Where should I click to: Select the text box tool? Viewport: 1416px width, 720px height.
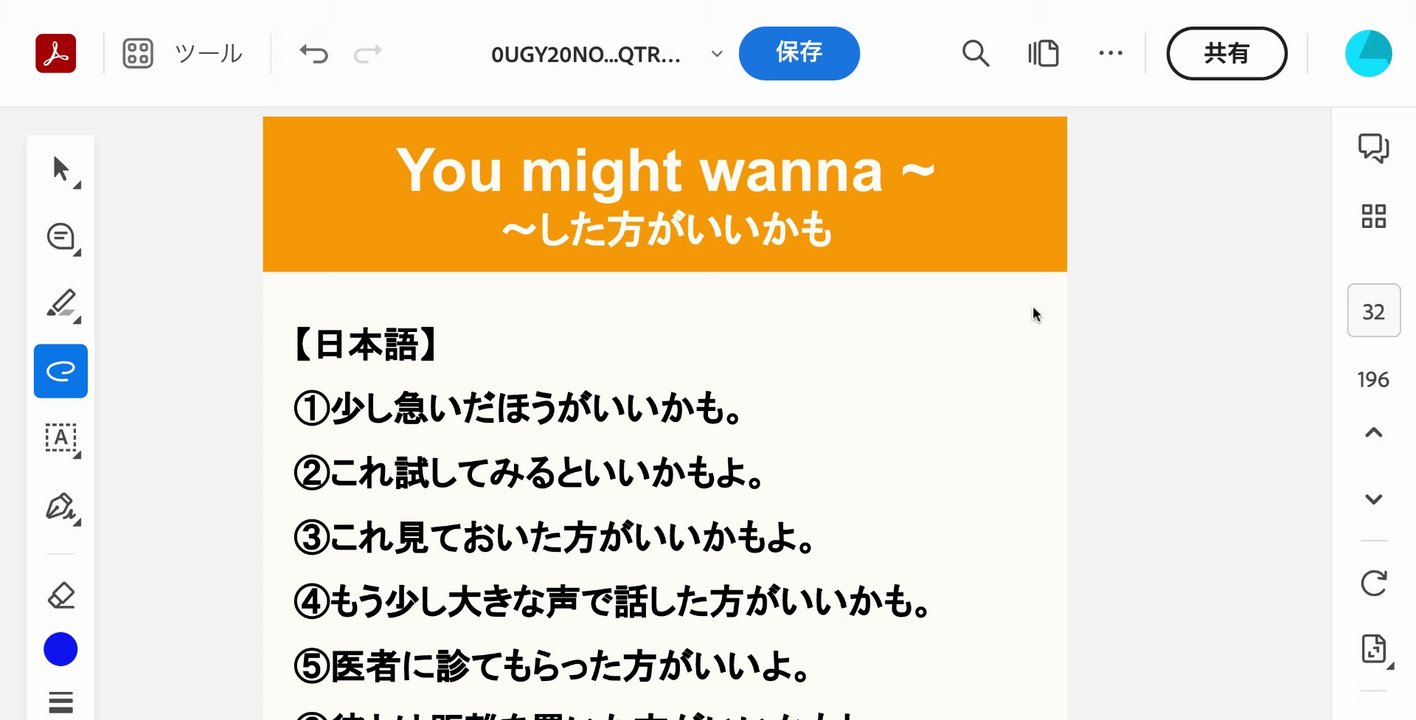pos(61,437)
